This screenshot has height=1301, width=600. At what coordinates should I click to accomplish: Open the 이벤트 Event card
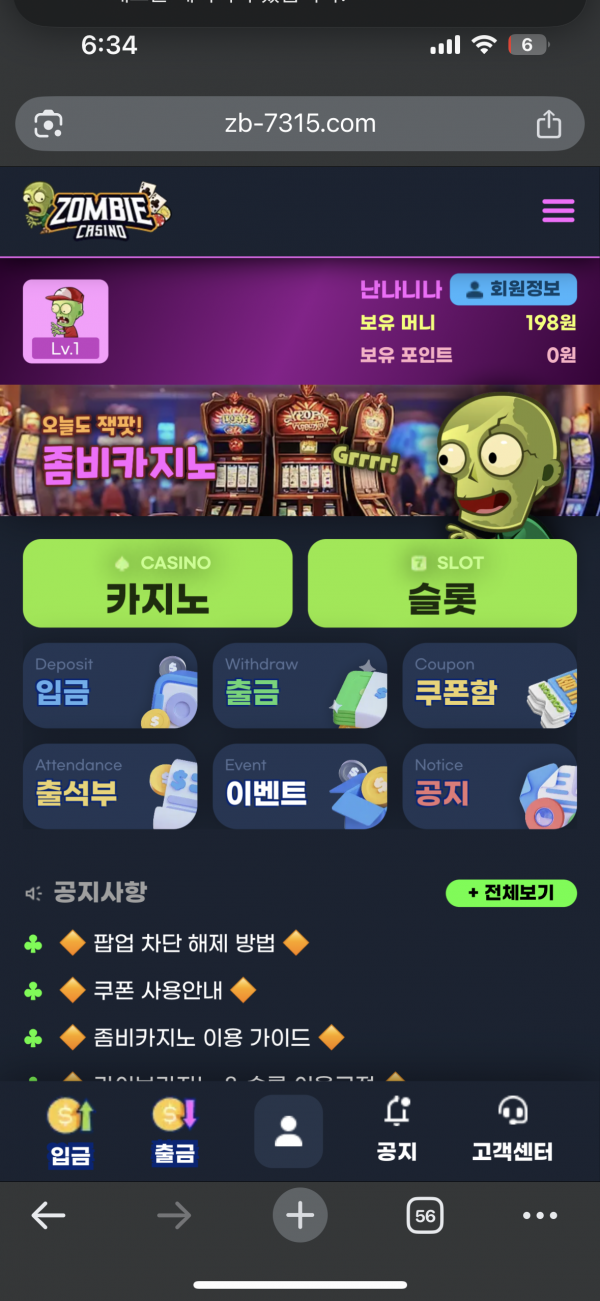[300, 786]
